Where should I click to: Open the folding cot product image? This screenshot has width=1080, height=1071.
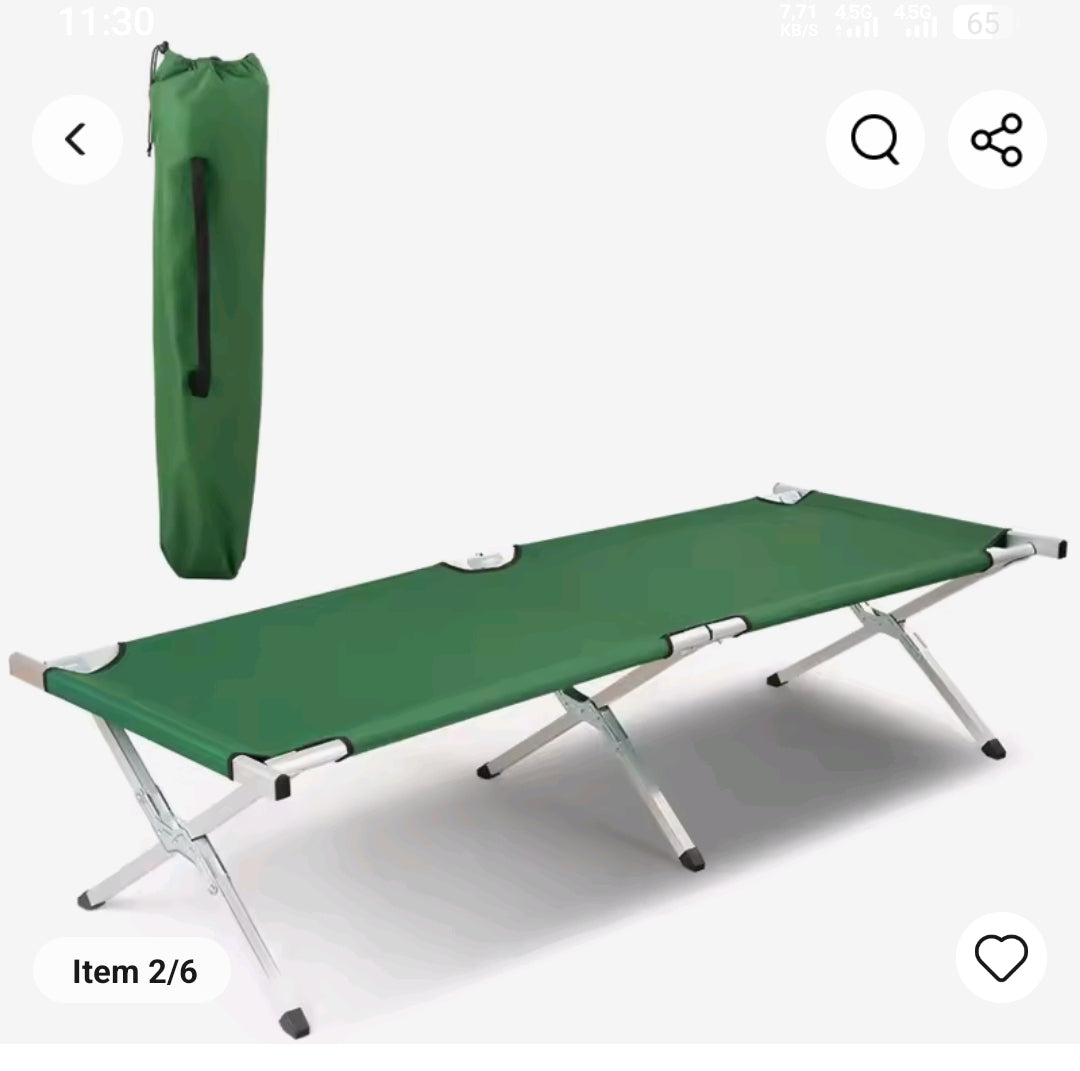pos(540,650)
